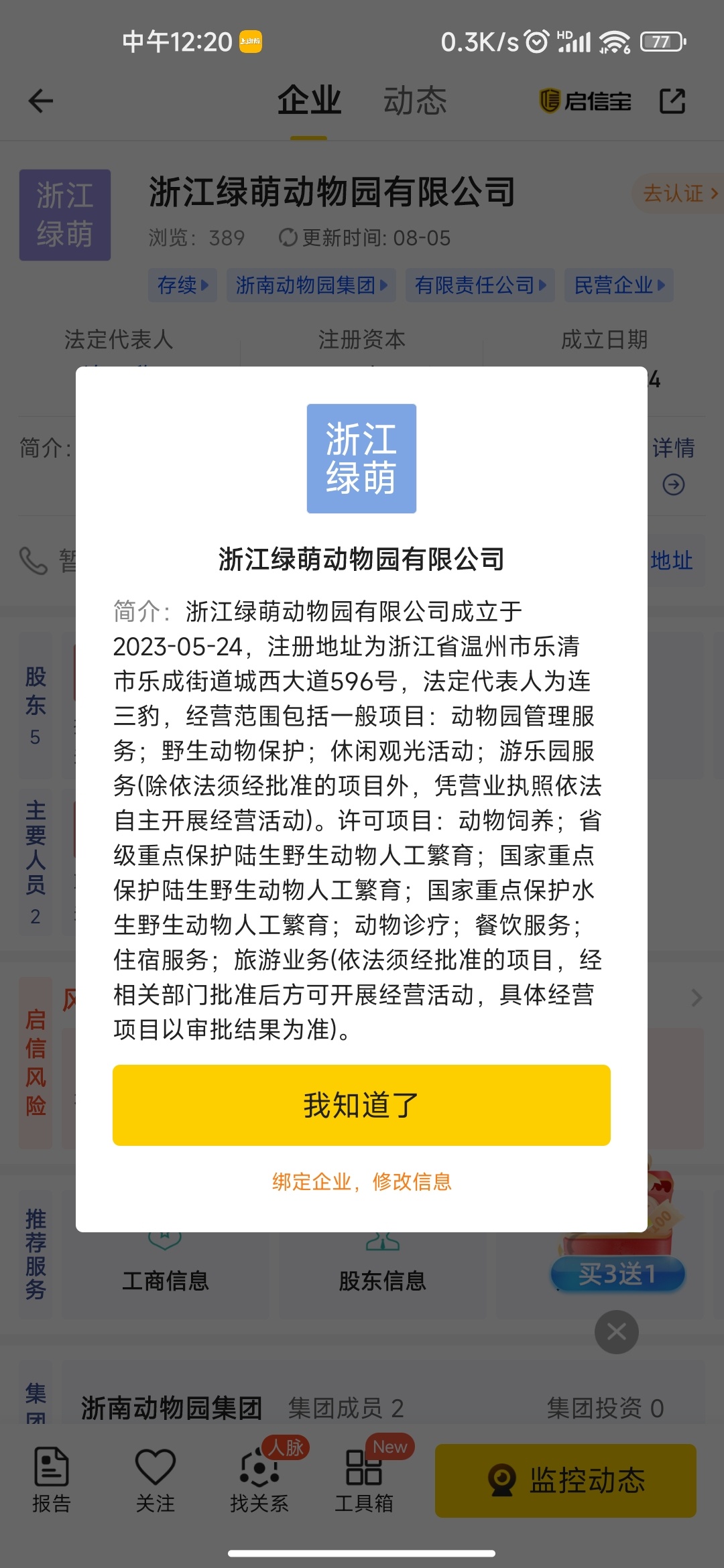Tap the 民营企业 chip
The width and height of the screenshot is (724, 1568).
pos(619,285)
